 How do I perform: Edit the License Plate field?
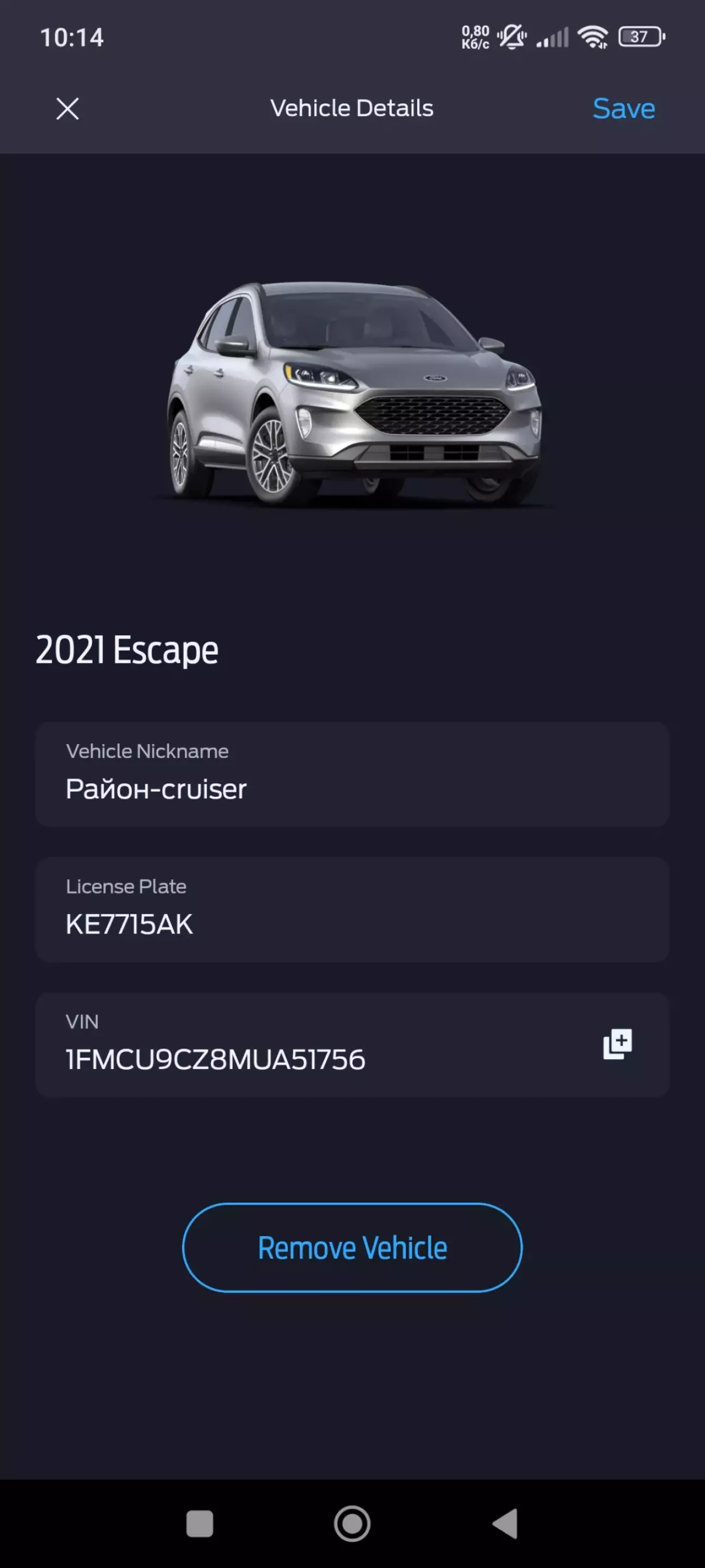(351, 909)
